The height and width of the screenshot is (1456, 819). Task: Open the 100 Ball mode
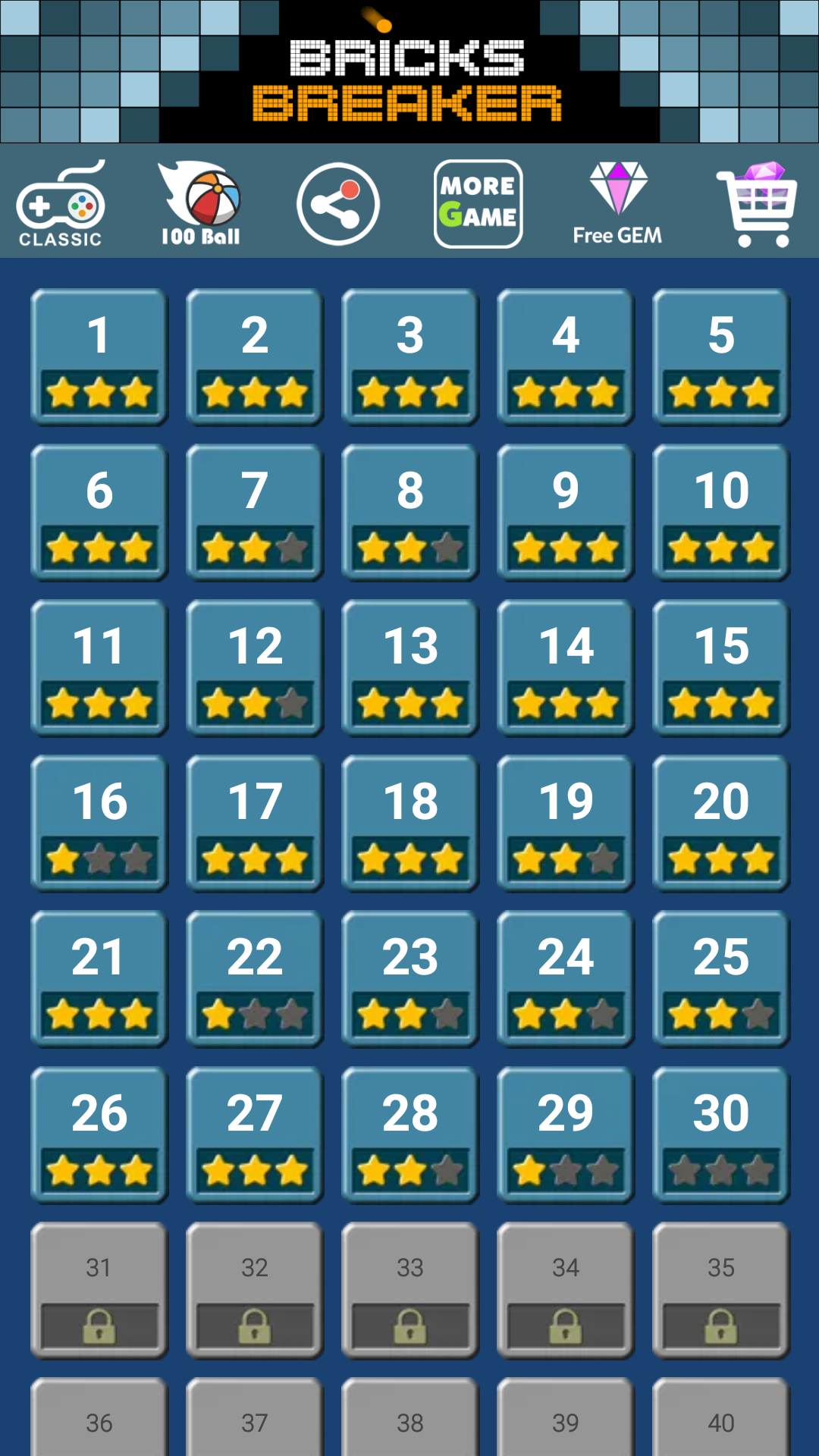coord(199,204)
